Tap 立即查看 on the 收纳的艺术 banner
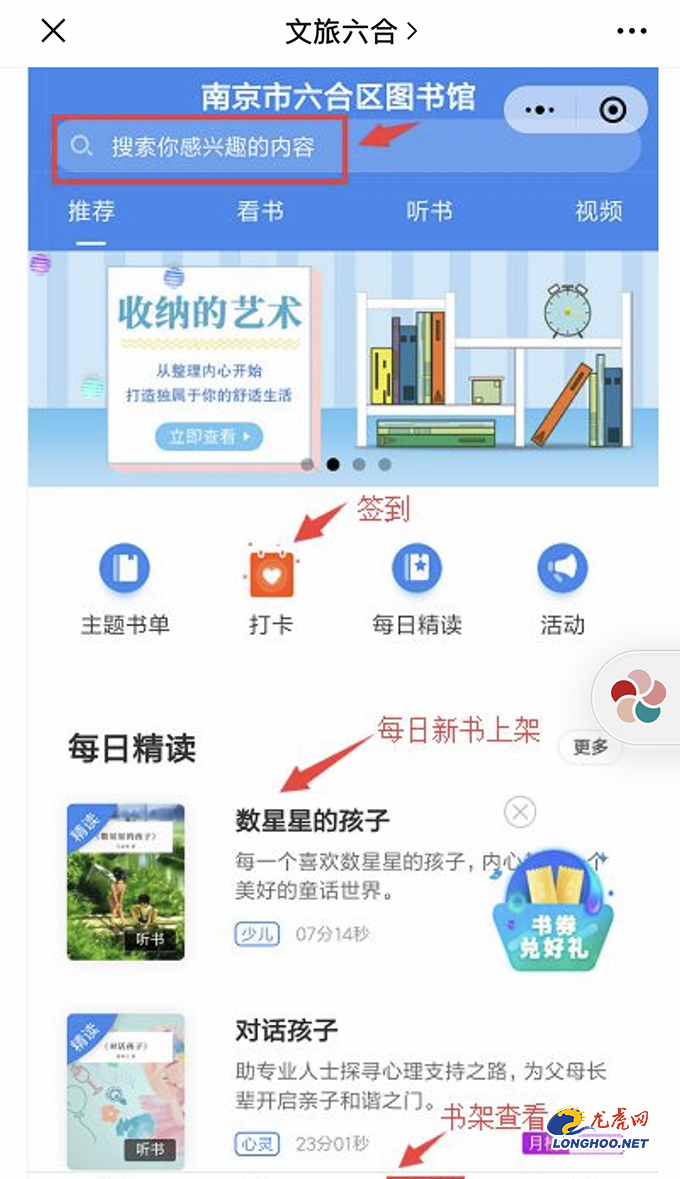This screenshot has height=1179, width=680. pos(209,437)
